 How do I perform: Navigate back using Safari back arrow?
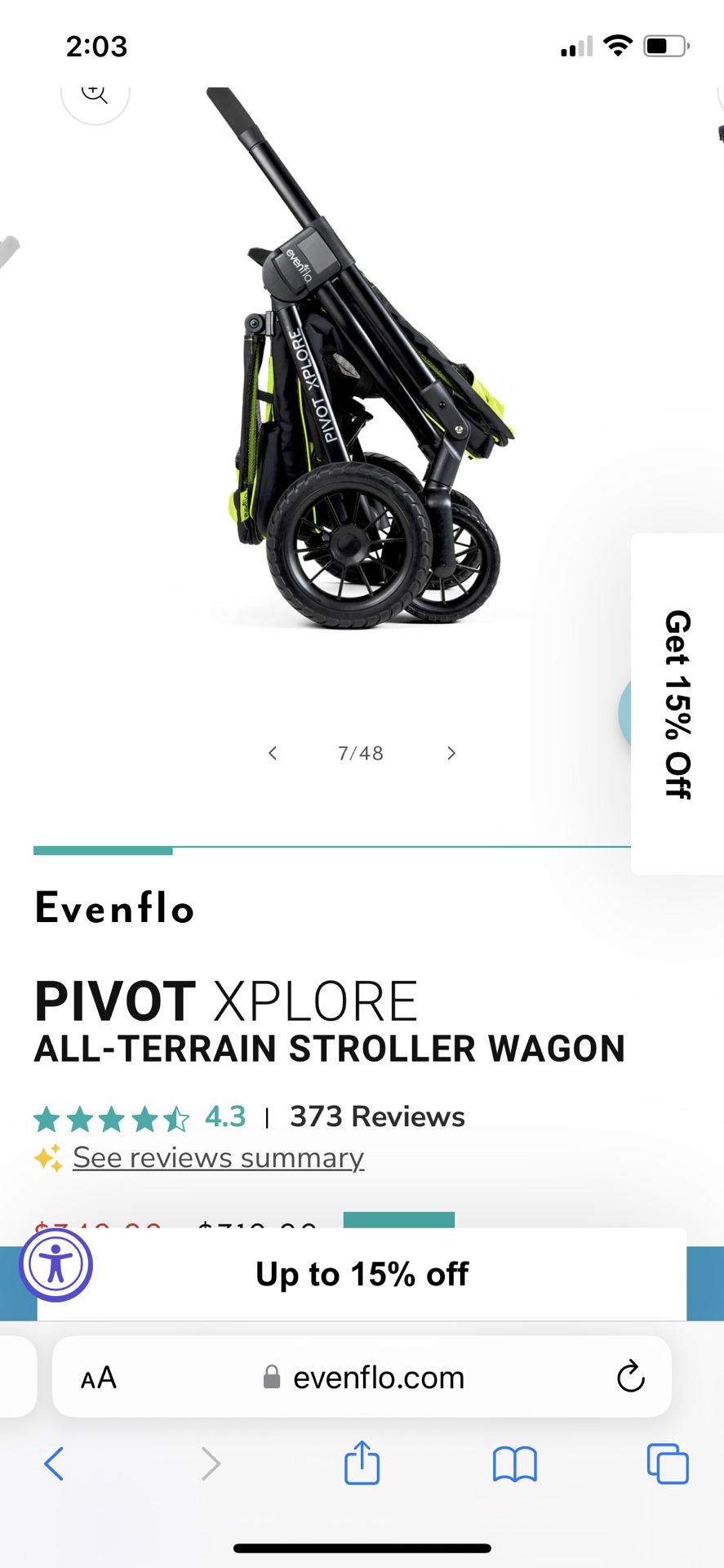click(55, 1464)
